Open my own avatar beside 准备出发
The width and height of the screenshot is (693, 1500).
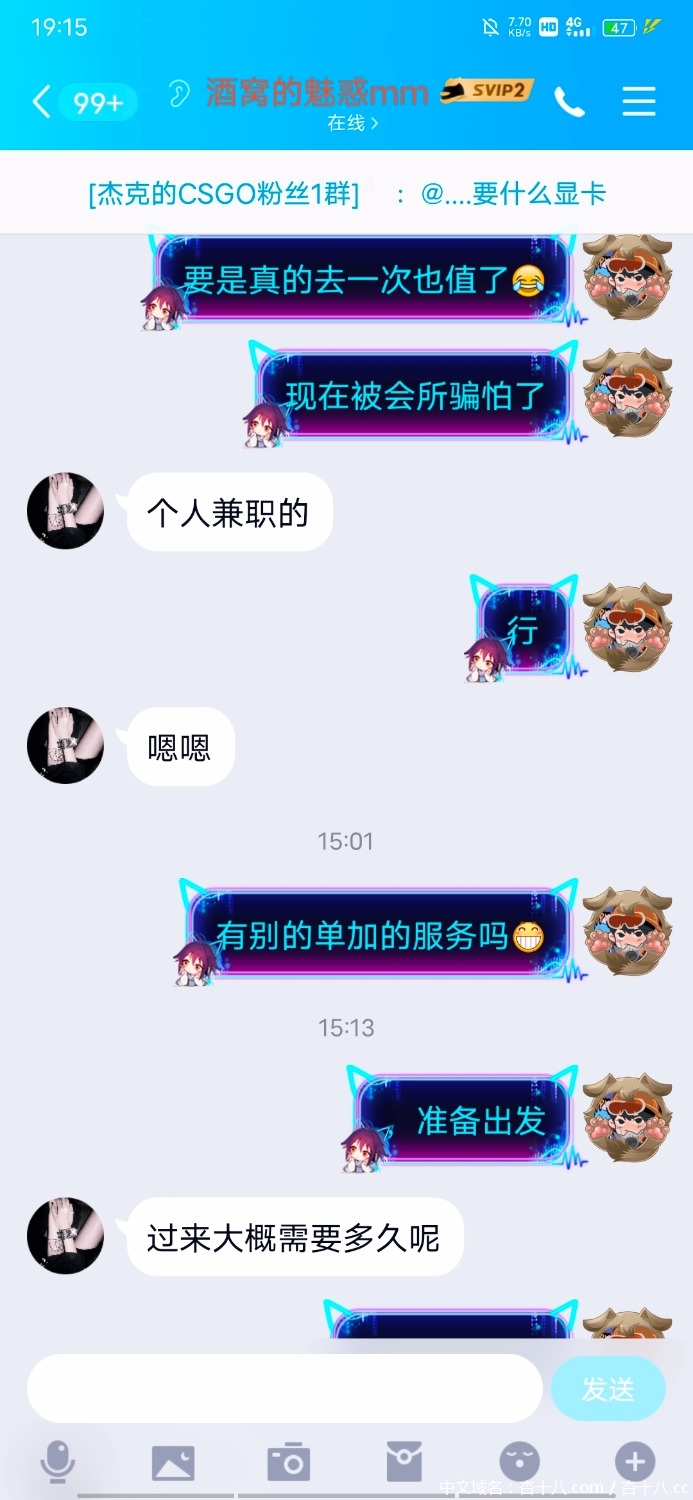628,1118
